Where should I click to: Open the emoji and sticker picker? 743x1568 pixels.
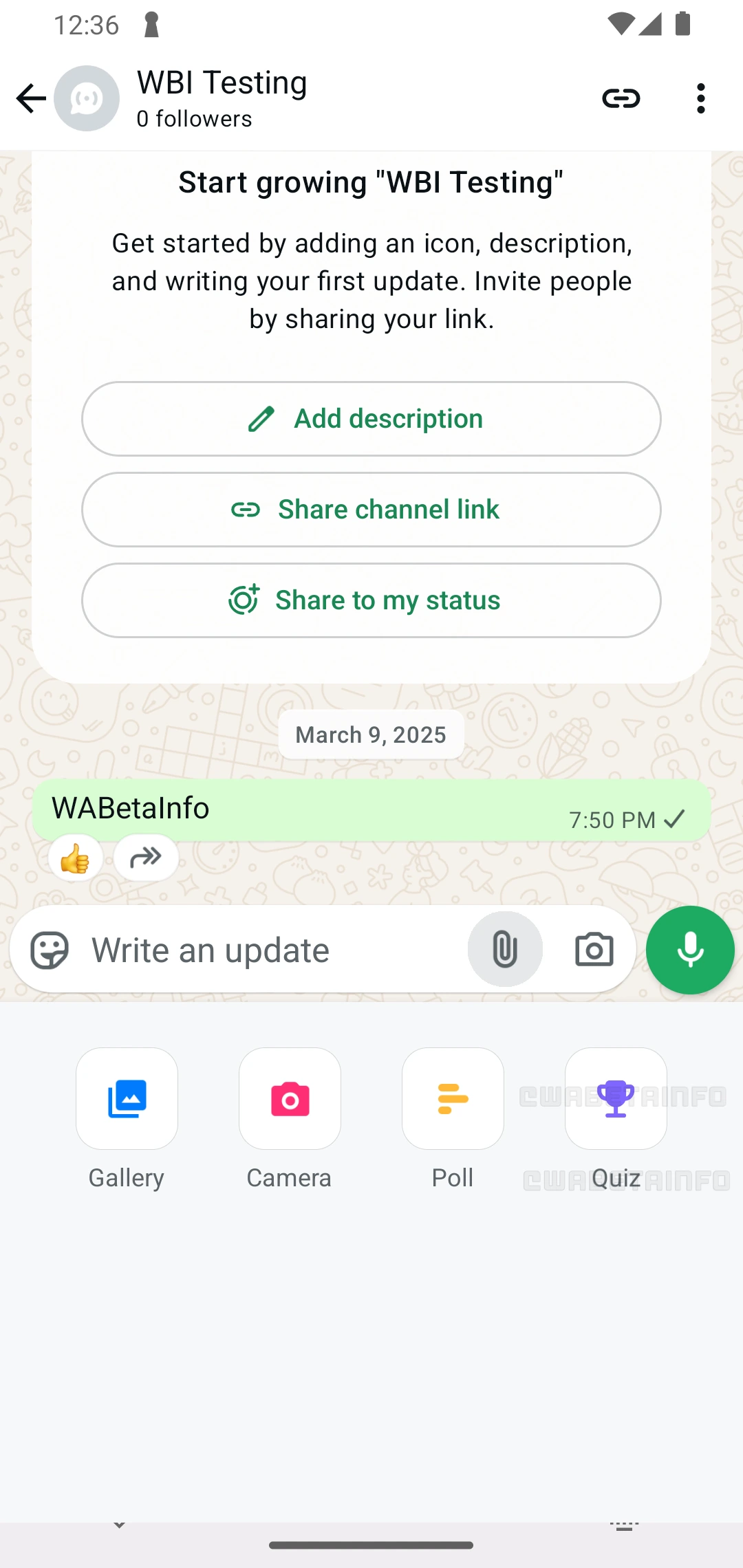50,950
